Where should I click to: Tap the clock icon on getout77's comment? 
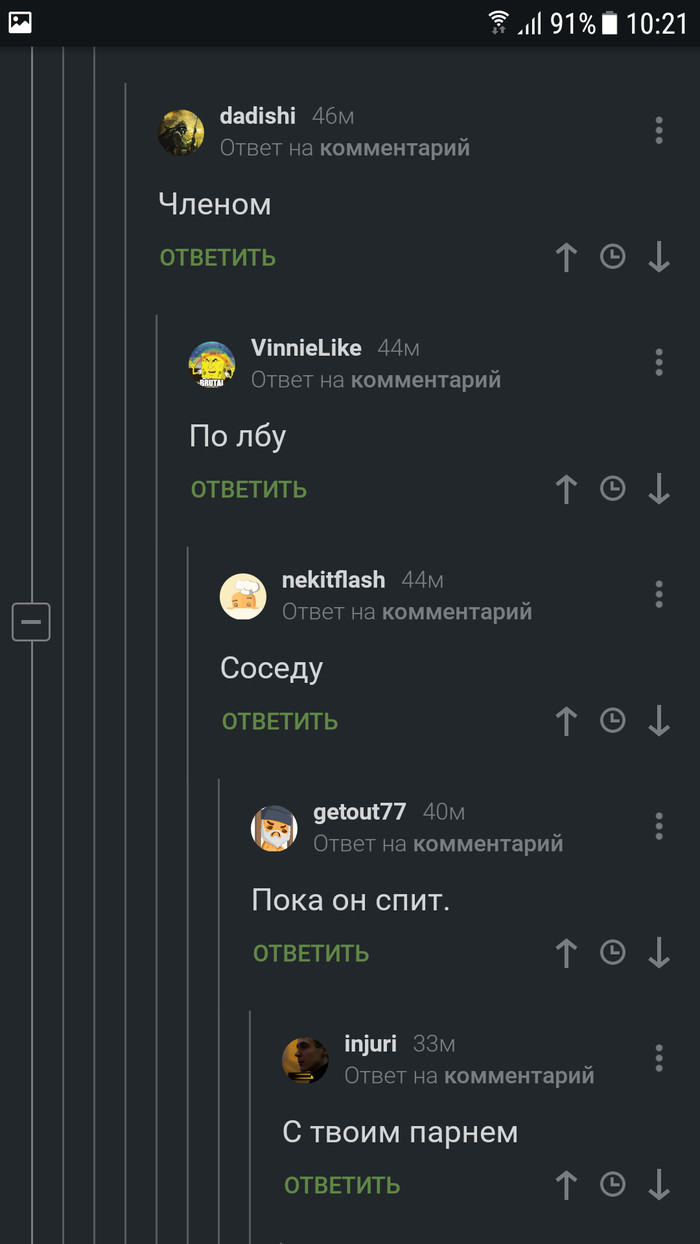[x=612, y=953]
